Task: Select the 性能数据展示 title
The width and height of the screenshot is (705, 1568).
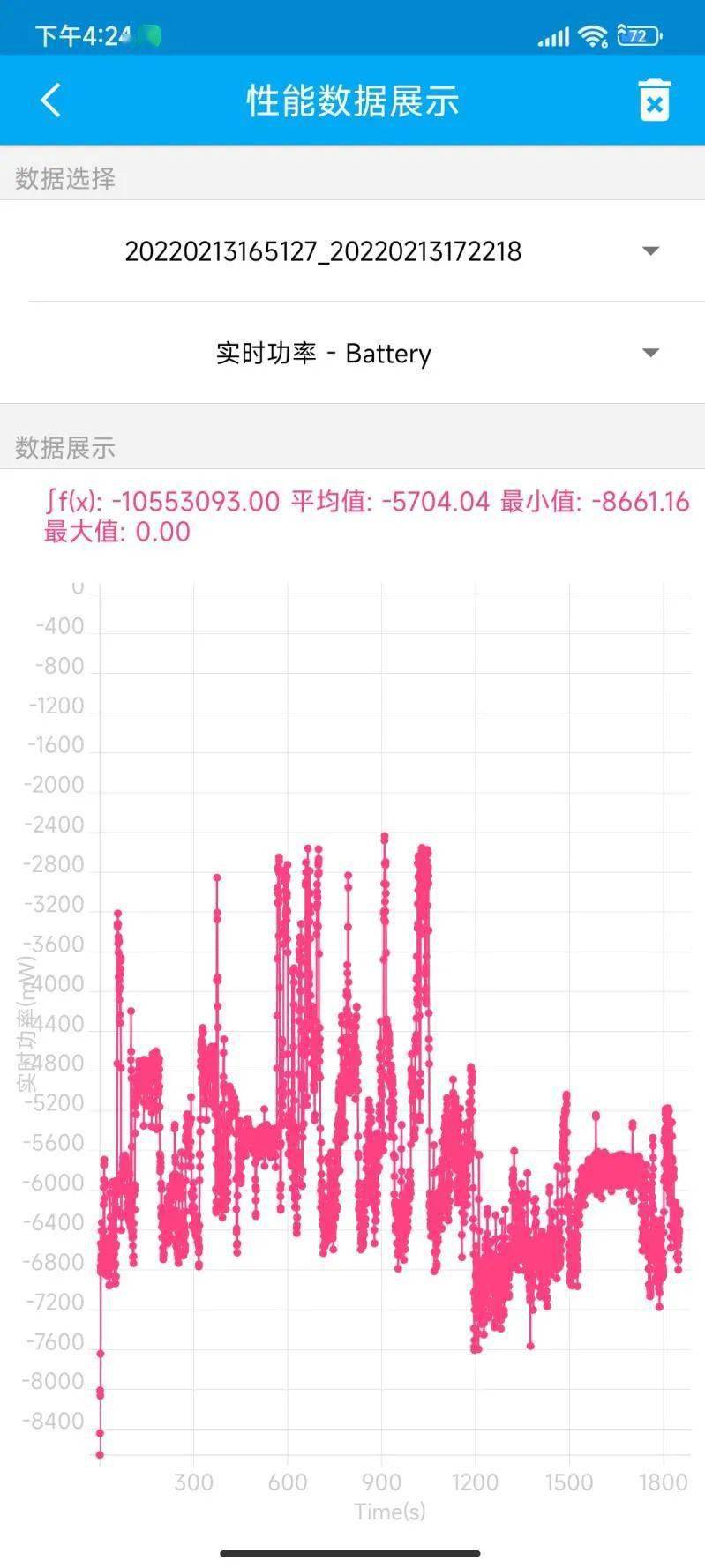Action: (x=352, y=100)
